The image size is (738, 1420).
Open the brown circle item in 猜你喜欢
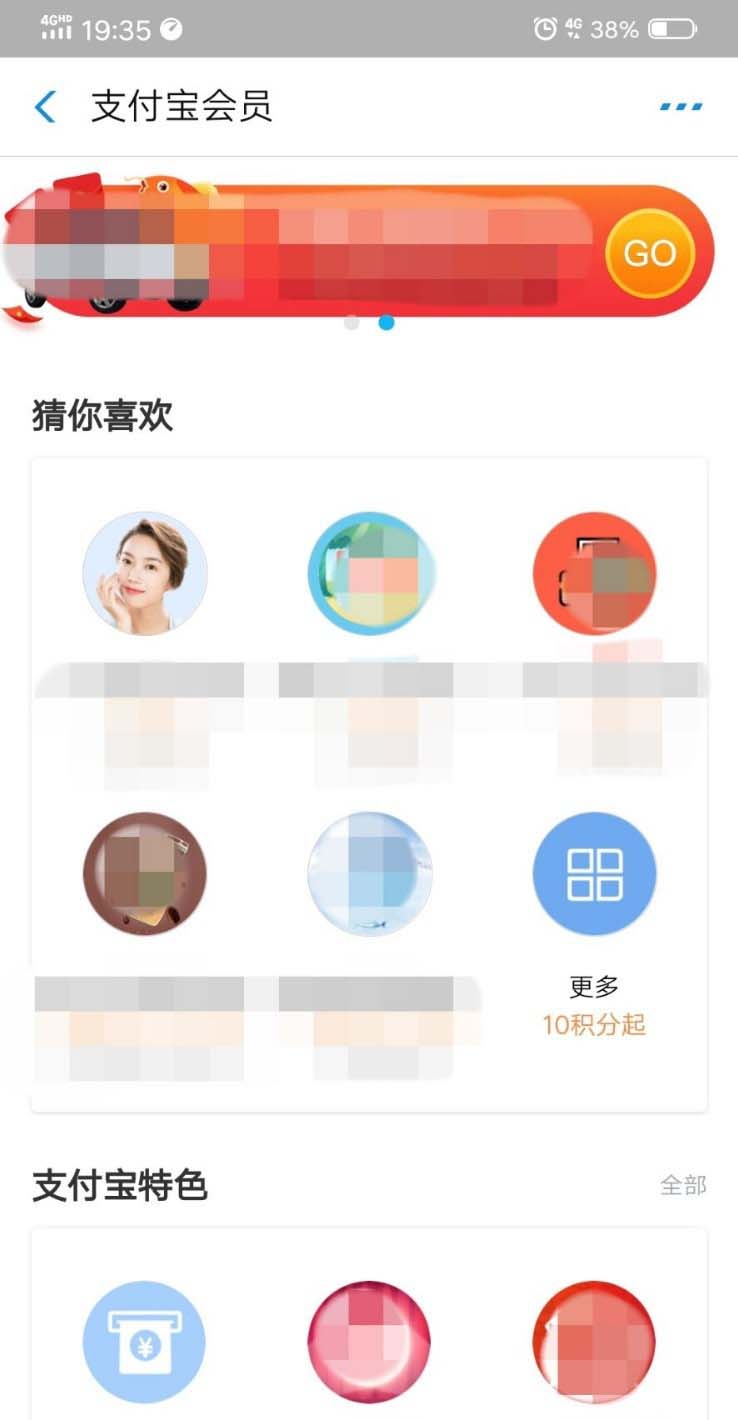click(145, 874)
